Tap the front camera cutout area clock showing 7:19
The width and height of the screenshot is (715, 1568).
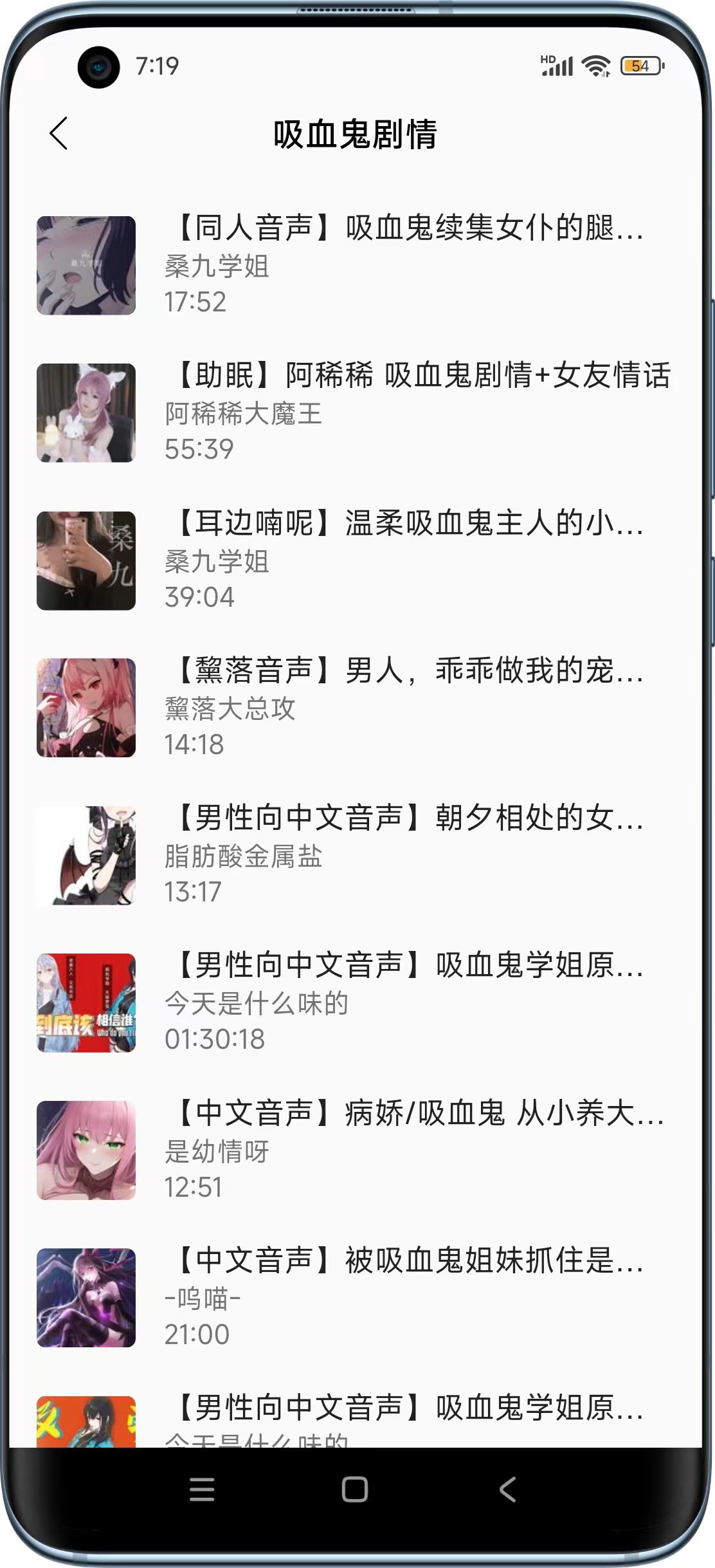point(156,64)
